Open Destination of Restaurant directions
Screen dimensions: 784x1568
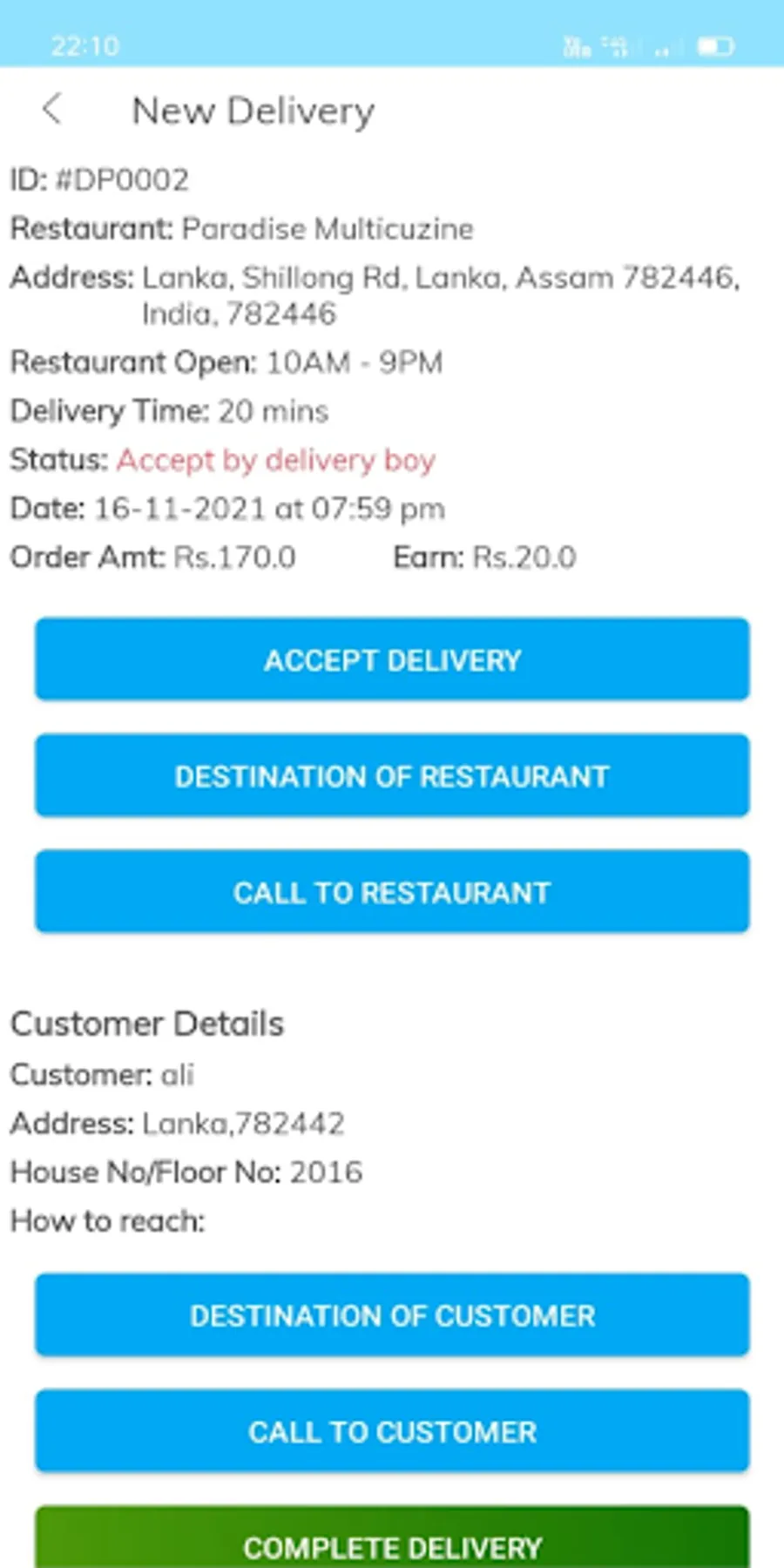pyautogui.click(x=392, y=775)
